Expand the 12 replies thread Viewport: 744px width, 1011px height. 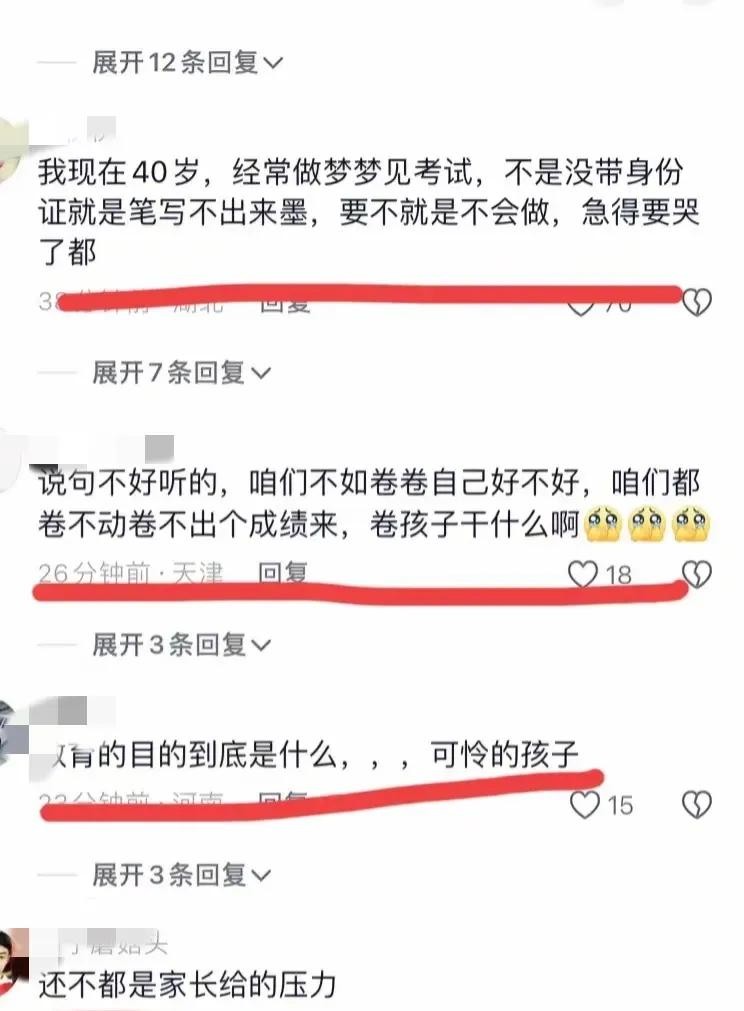tap(186, 64)
